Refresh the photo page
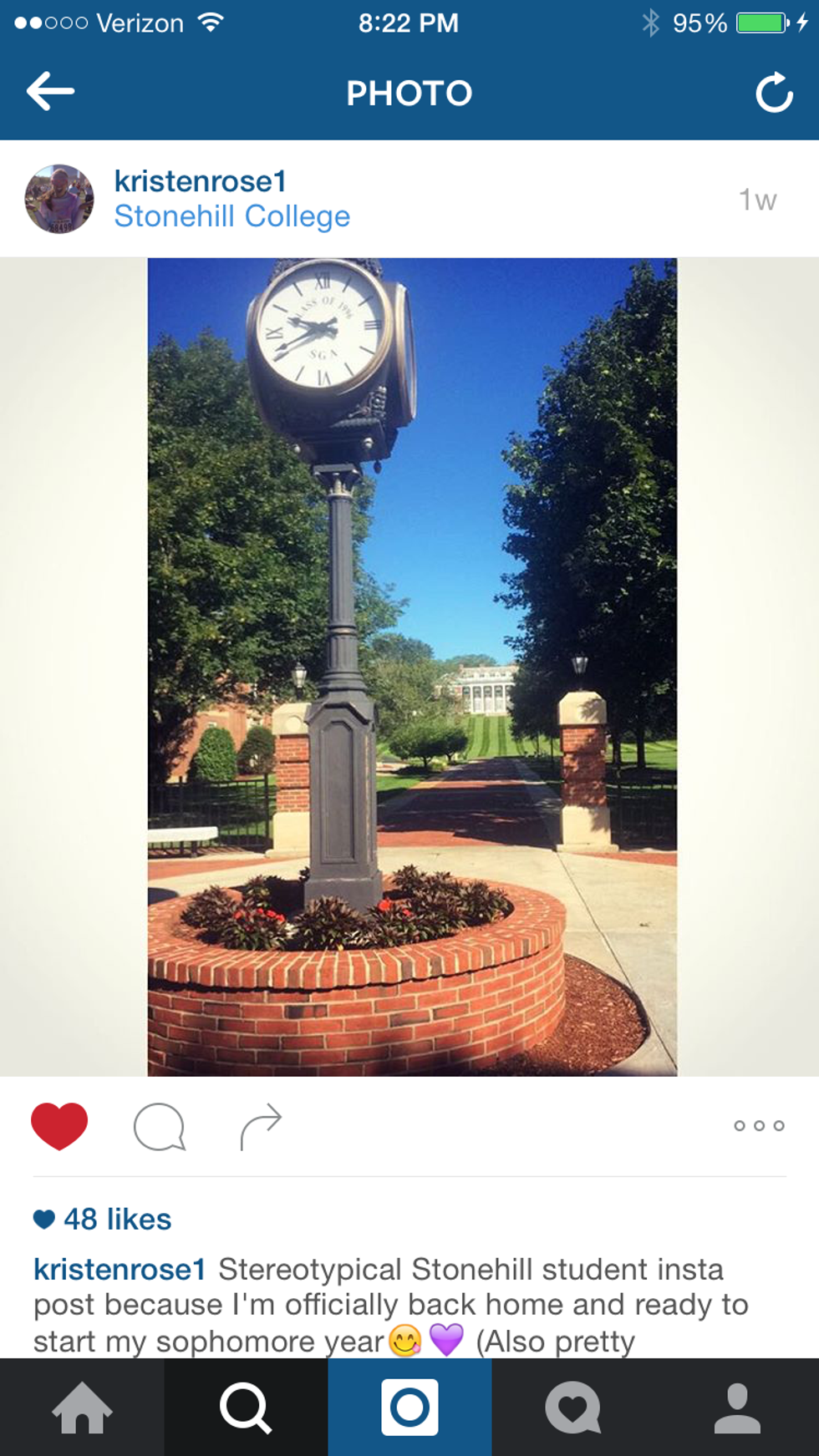This screenshot has height=1456, width=819. pyautogui.click(x=774, y=93)
